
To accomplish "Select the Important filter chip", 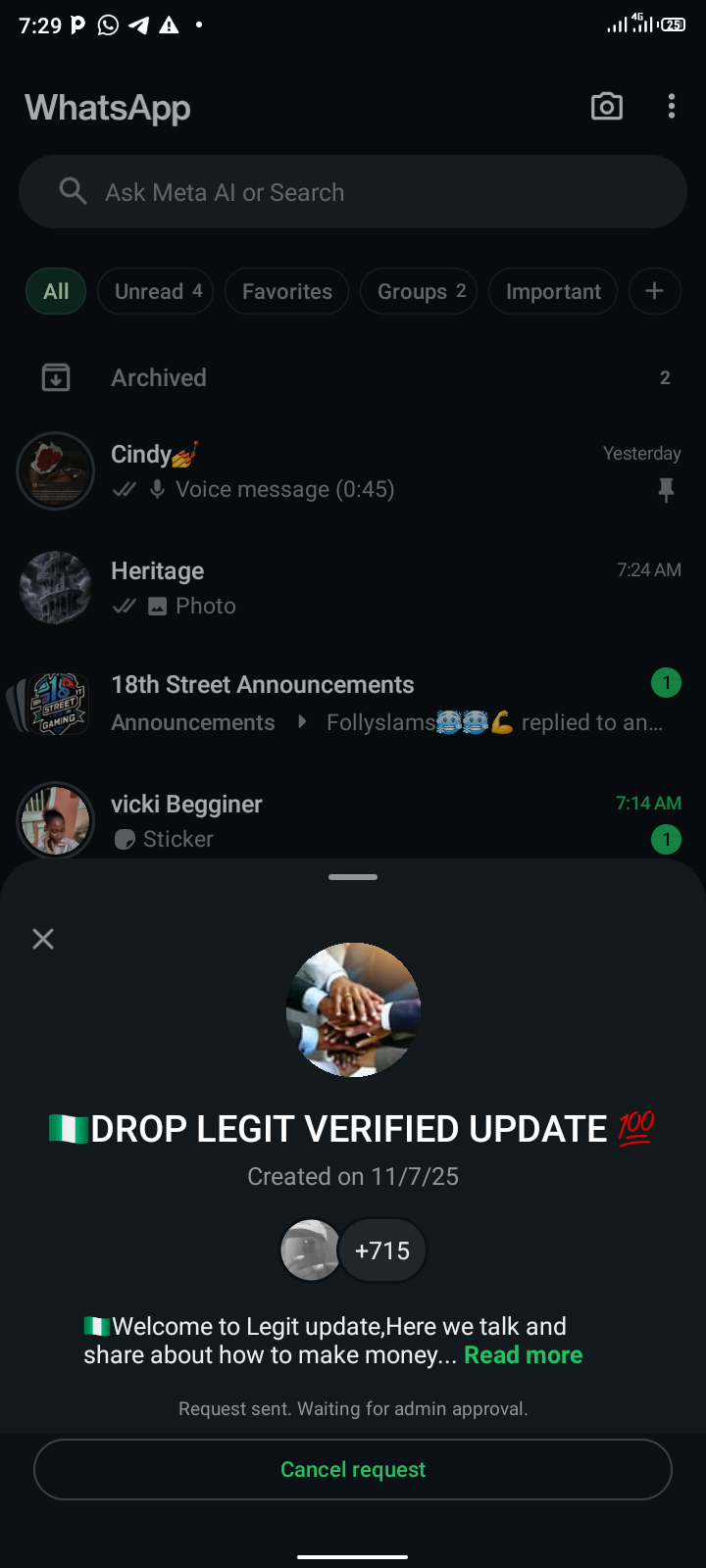I will click(x=553, y=291).
